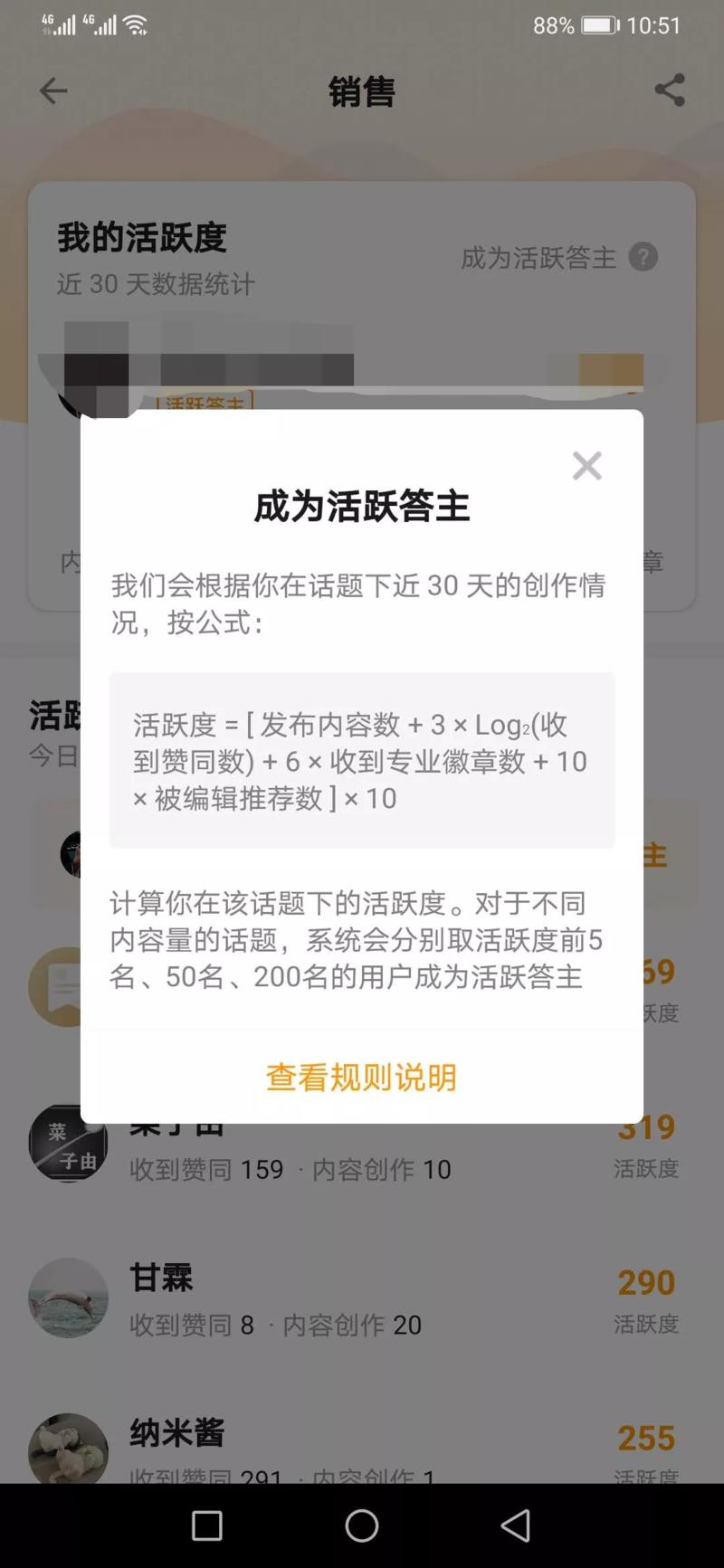The image size is (724, 1568).
Task: Tap the battery indicator in the status bar
Action: point(599,24)
